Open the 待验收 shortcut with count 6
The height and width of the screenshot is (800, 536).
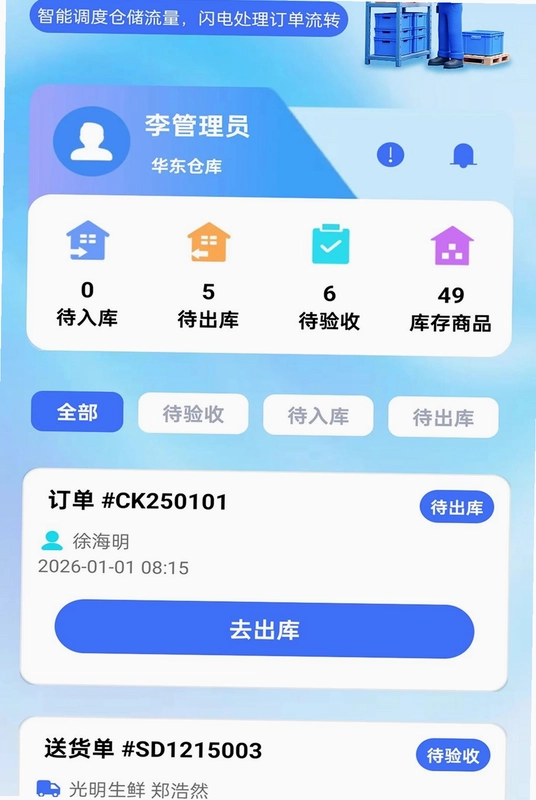coord(329,277)
